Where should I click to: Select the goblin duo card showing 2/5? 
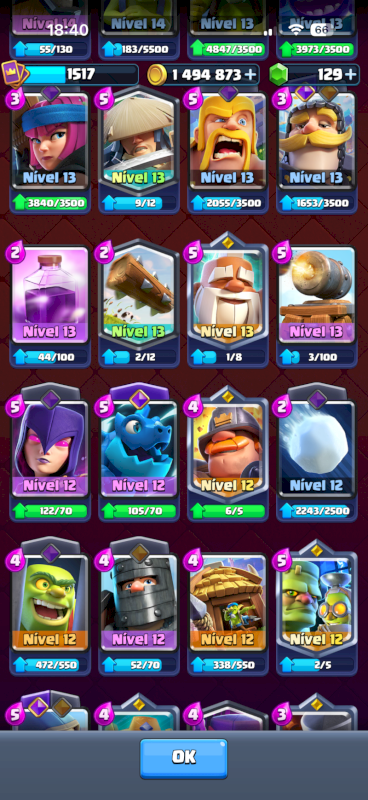click(x=316, y=608)
